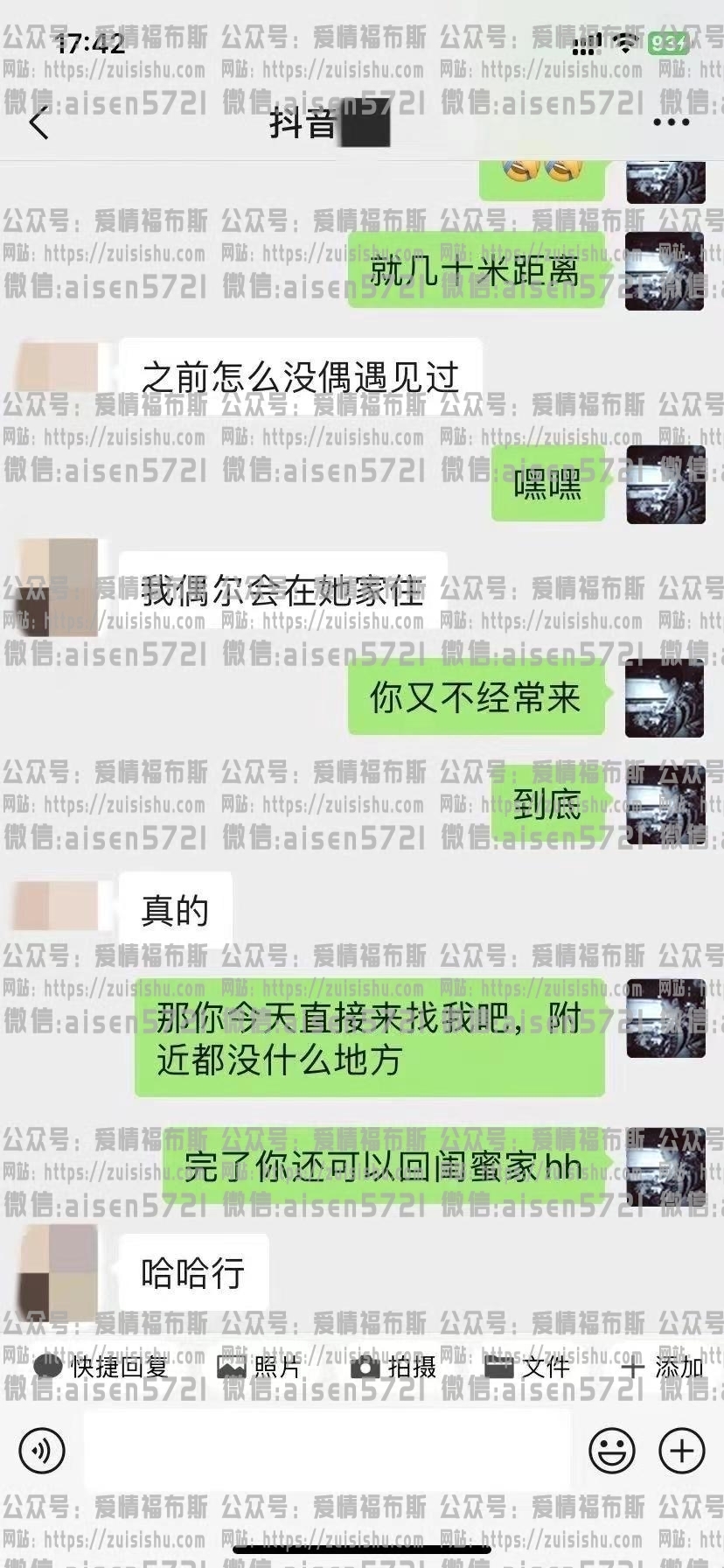724x1568 pixels.
Task: Tap the 添加 shortcut button
Action: (x=663, y=1367)
